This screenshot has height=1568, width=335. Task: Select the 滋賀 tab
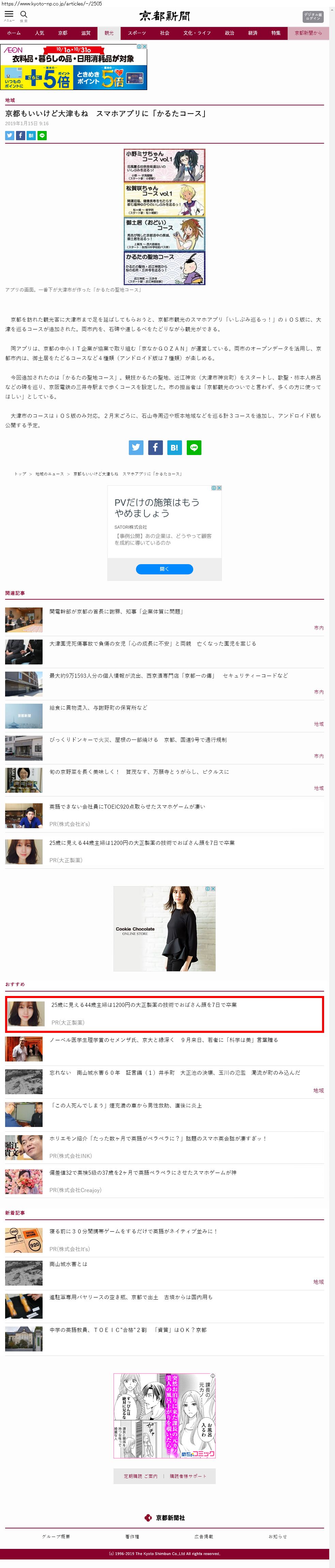click(x=86, y=33)
